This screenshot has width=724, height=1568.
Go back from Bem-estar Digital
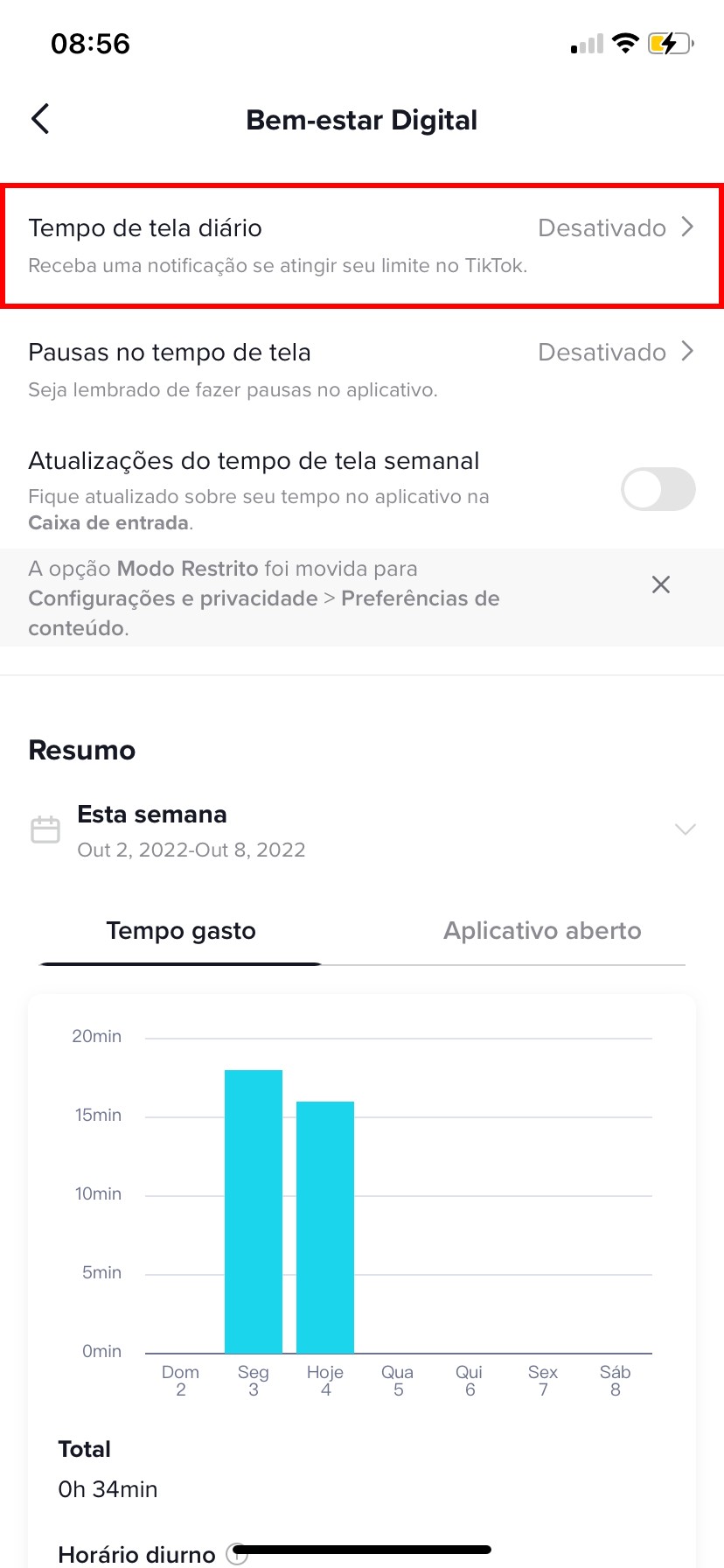click(x=40, y=119)
